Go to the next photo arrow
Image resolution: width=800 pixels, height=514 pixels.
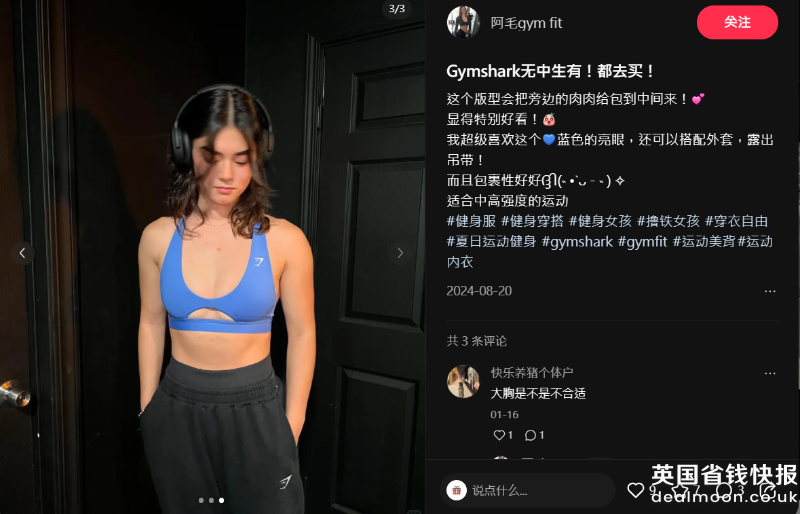click(399, 253)
